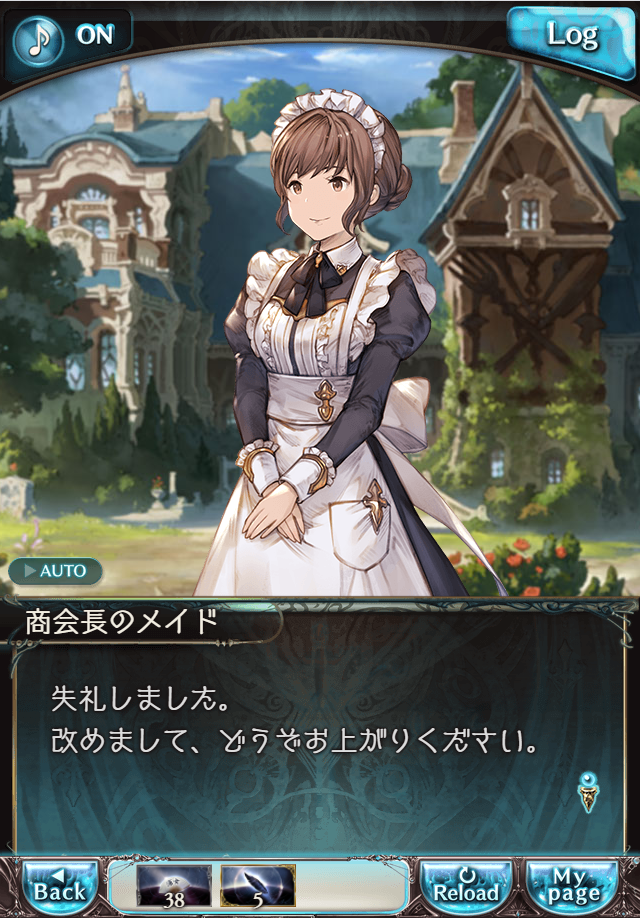Go Back to the previous screen
The width and height of the screenshot is (640, 918).
[59, 886]
